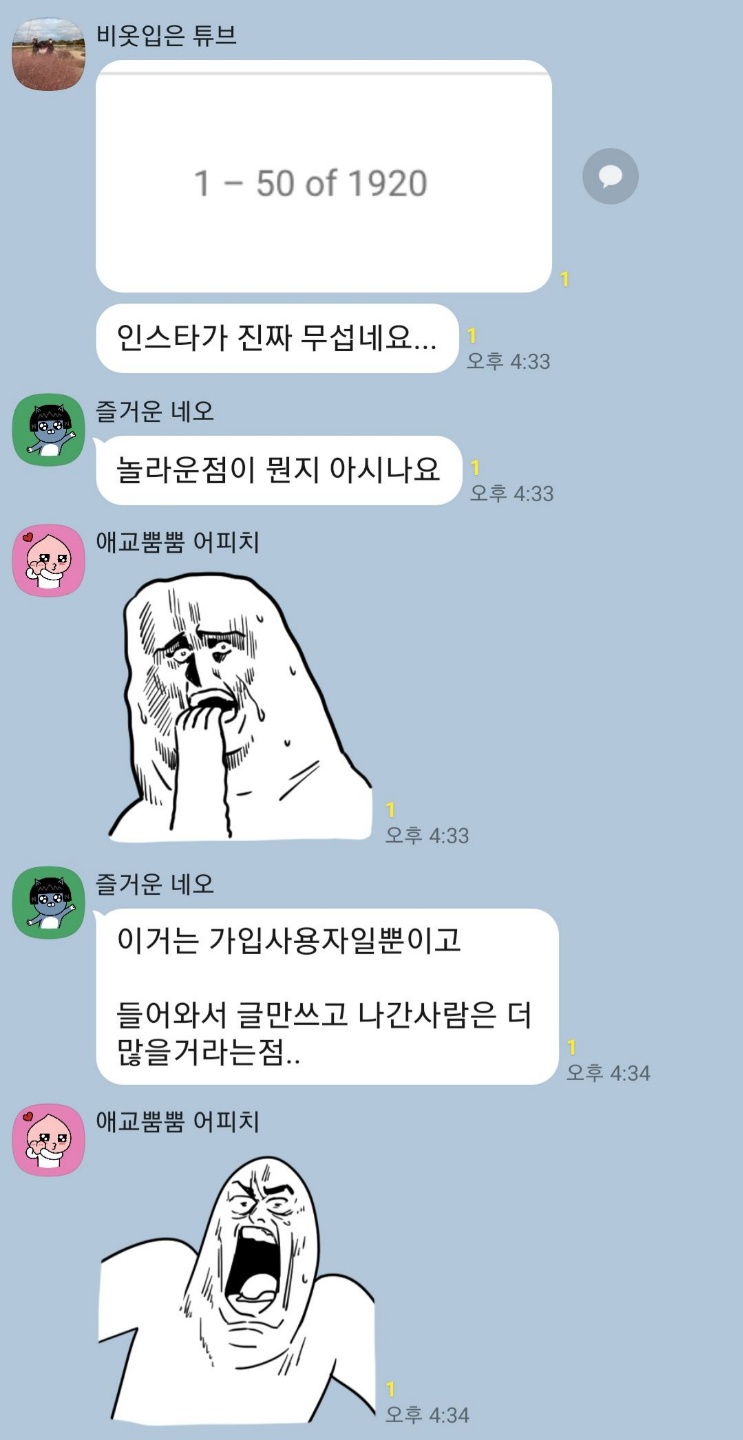The height and width of the screenshot is (1440, 743).
Task: View 즐거운 네오's profile above 놀라운점이 뭔지 아시나요
Action: tap(48, 429)
